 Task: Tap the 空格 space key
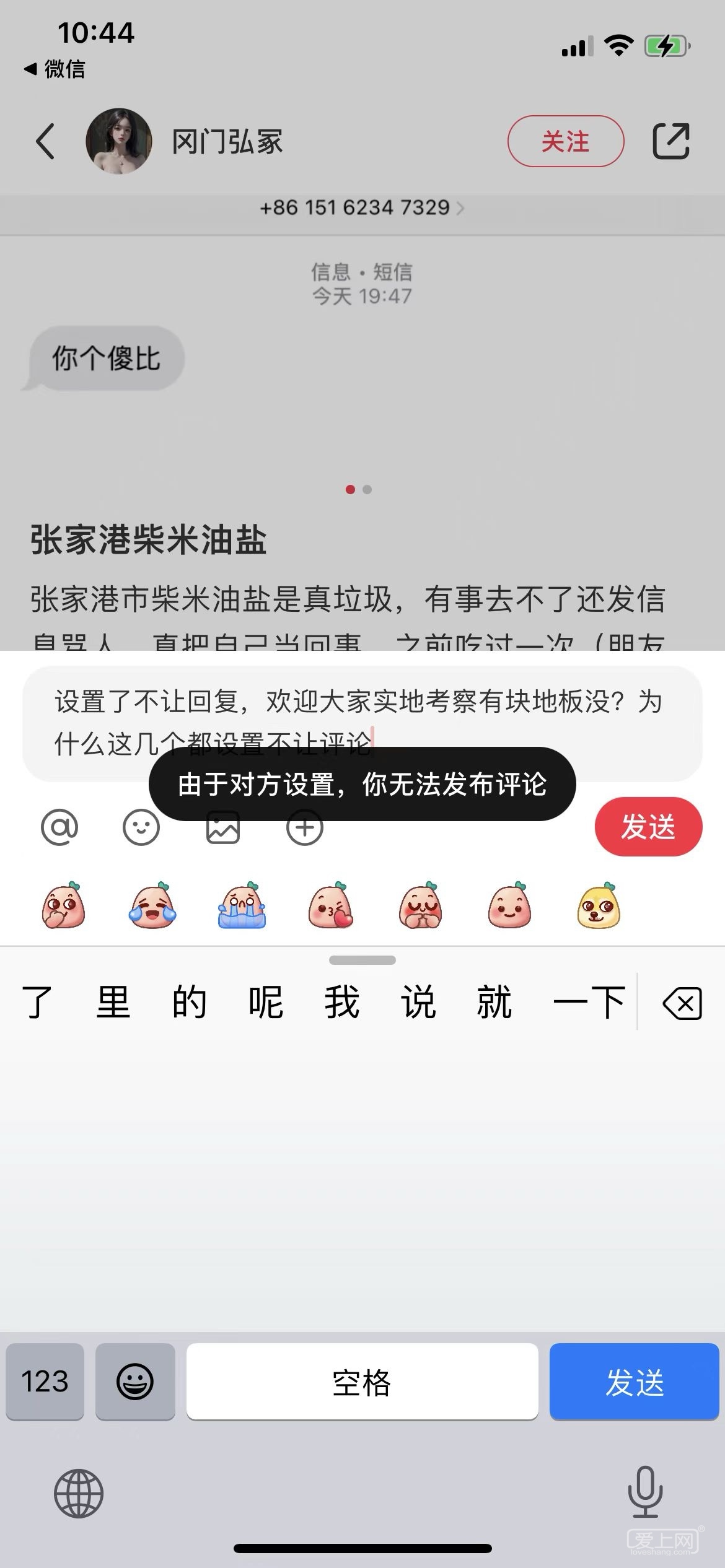362,1381
